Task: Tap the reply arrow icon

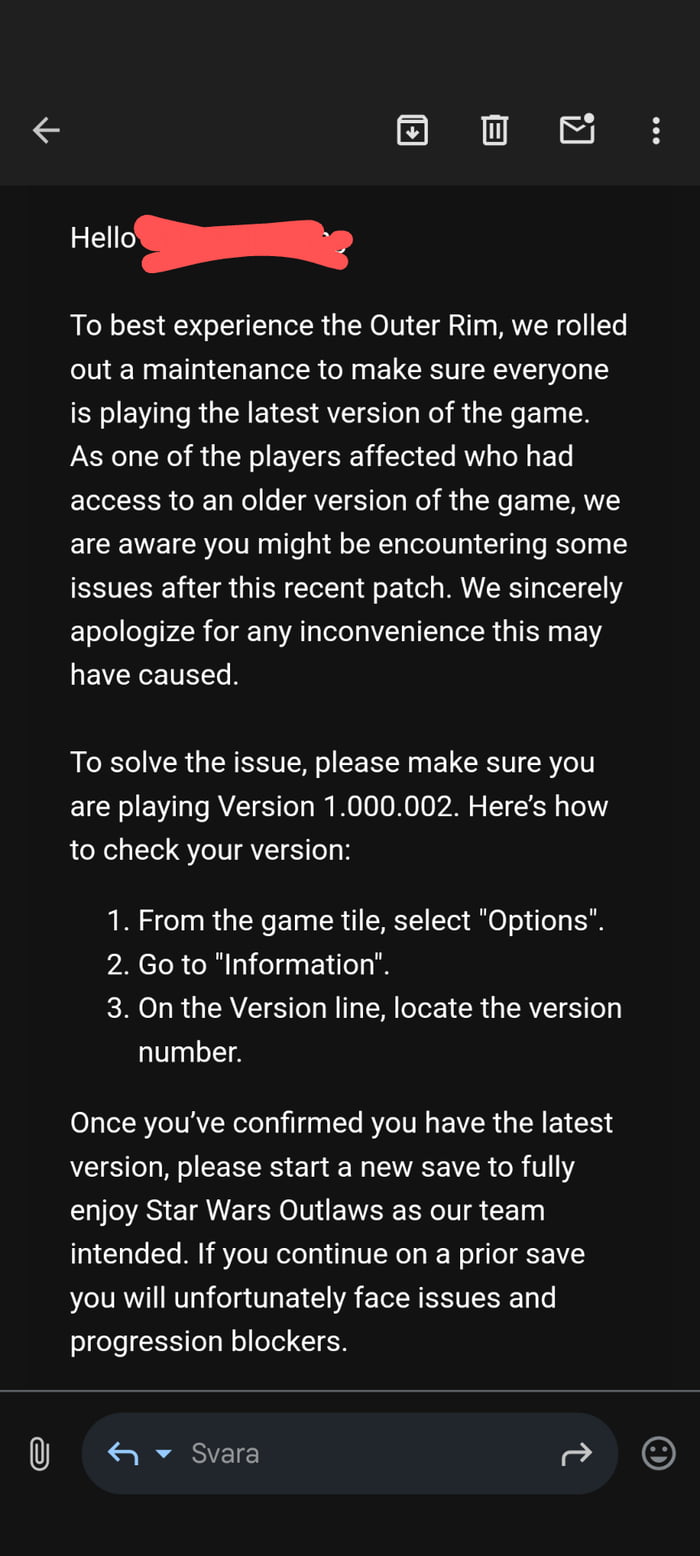Action: point(122,1453)
